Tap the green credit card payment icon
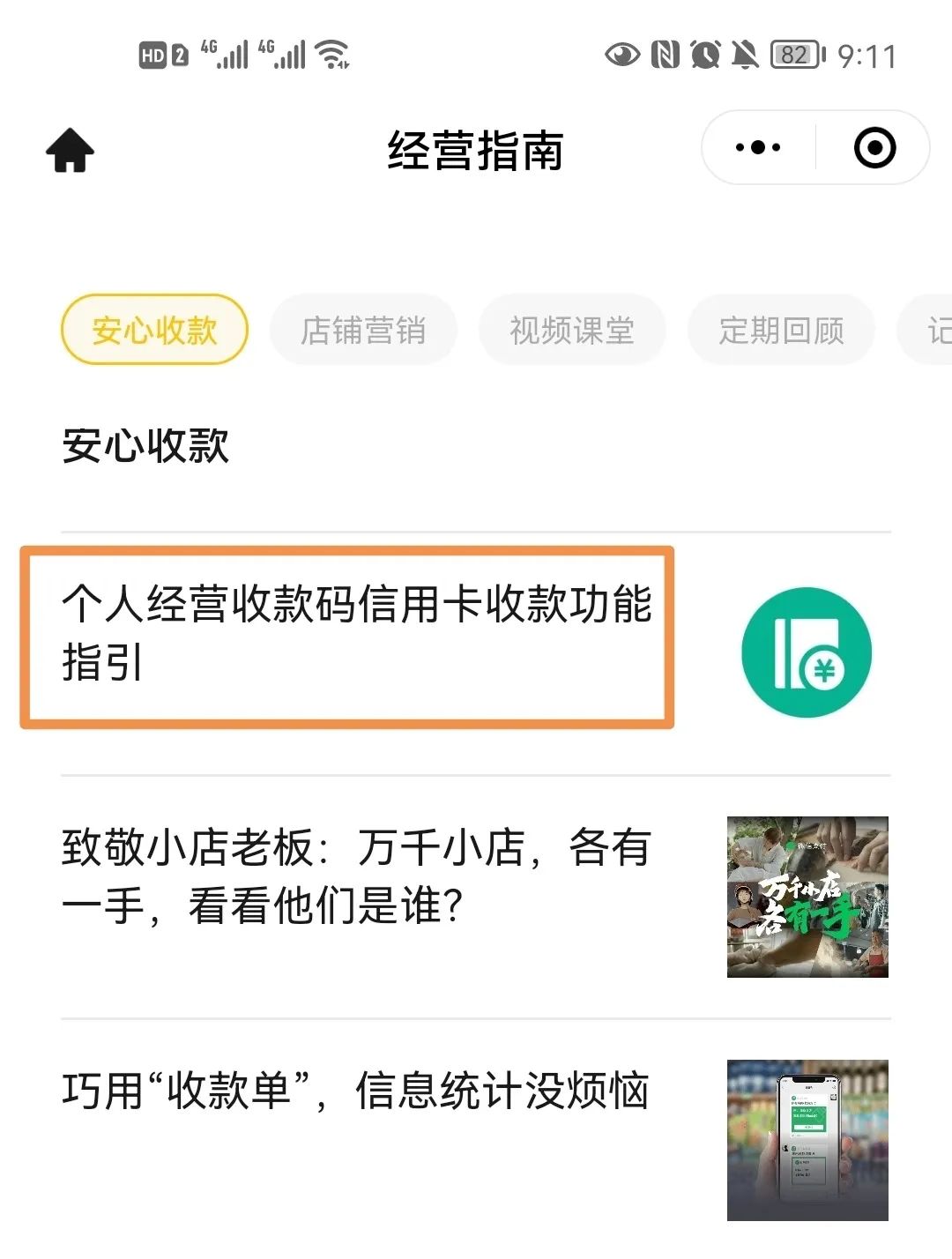Viewport: 952px width, 1259px height. click(805, 651)
